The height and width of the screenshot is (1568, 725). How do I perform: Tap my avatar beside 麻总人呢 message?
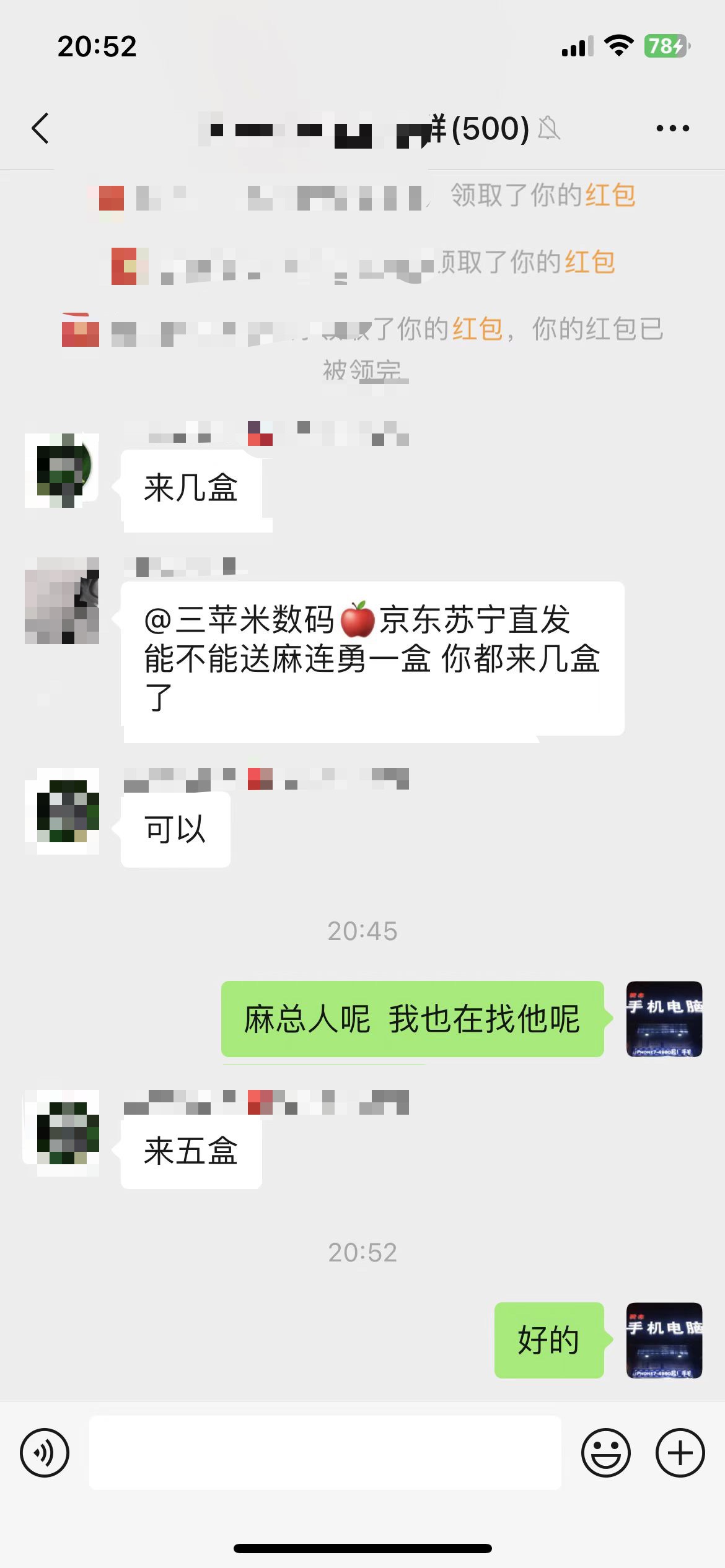[x=664, y=1019]
